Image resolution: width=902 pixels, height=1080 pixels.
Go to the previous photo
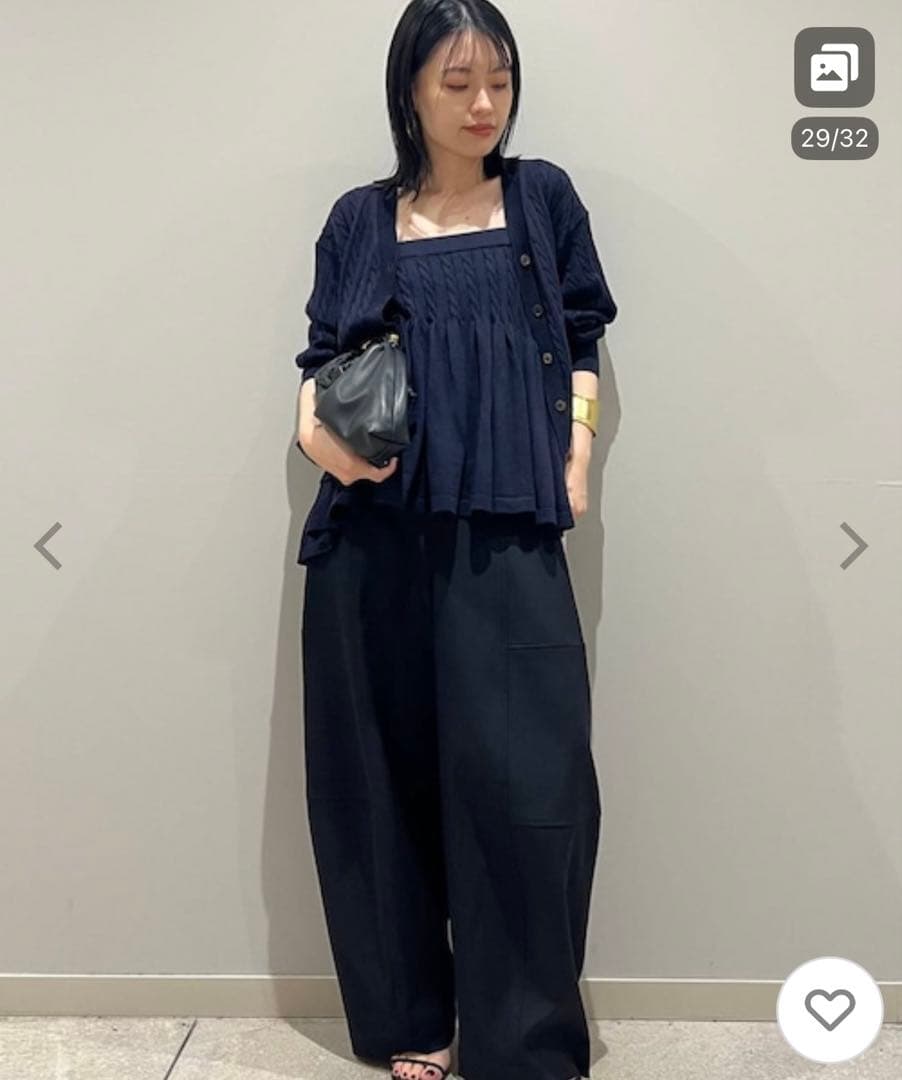pyautogui.click(x=48, y=546)
